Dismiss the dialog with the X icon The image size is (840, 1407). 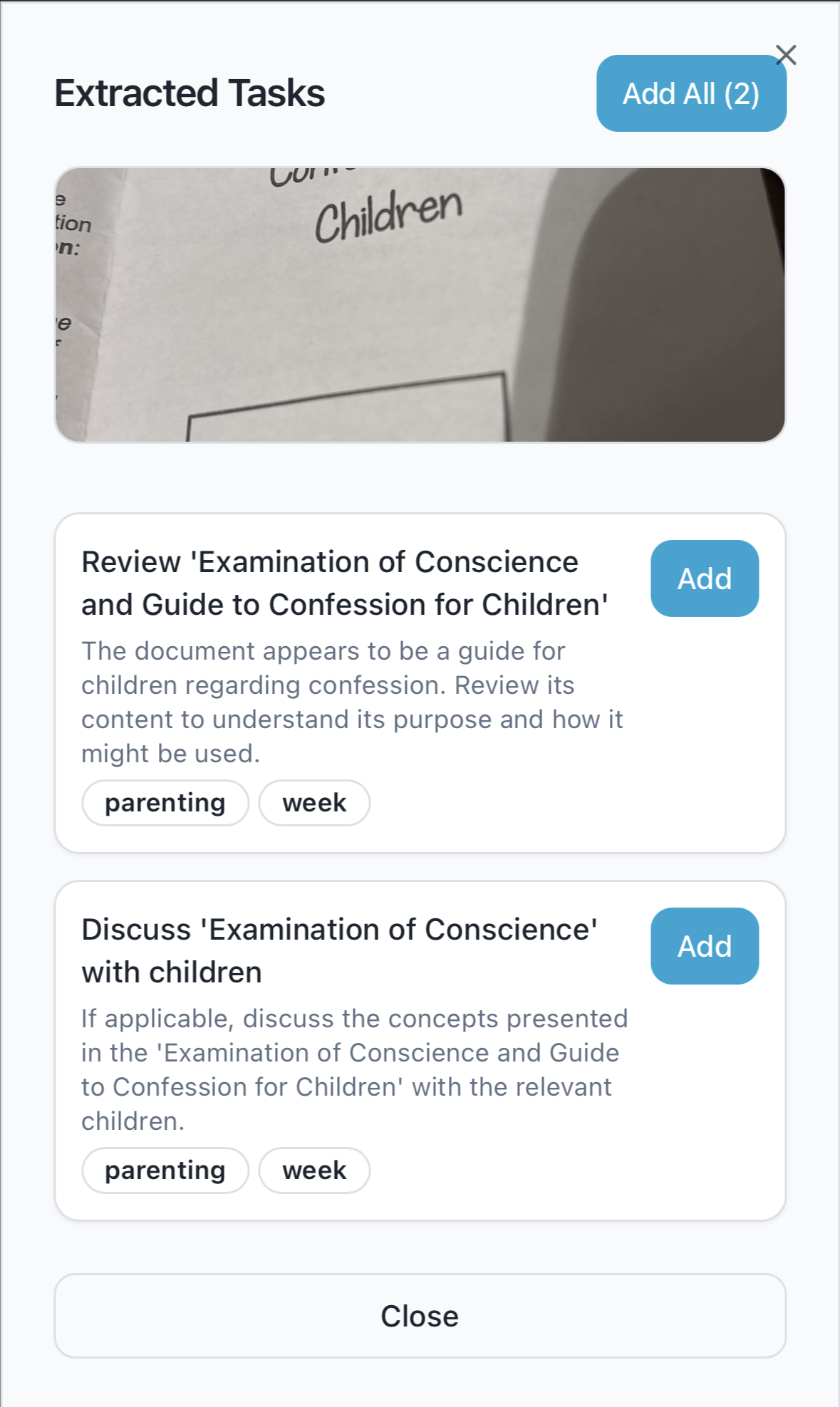click(x=786, y=55)
